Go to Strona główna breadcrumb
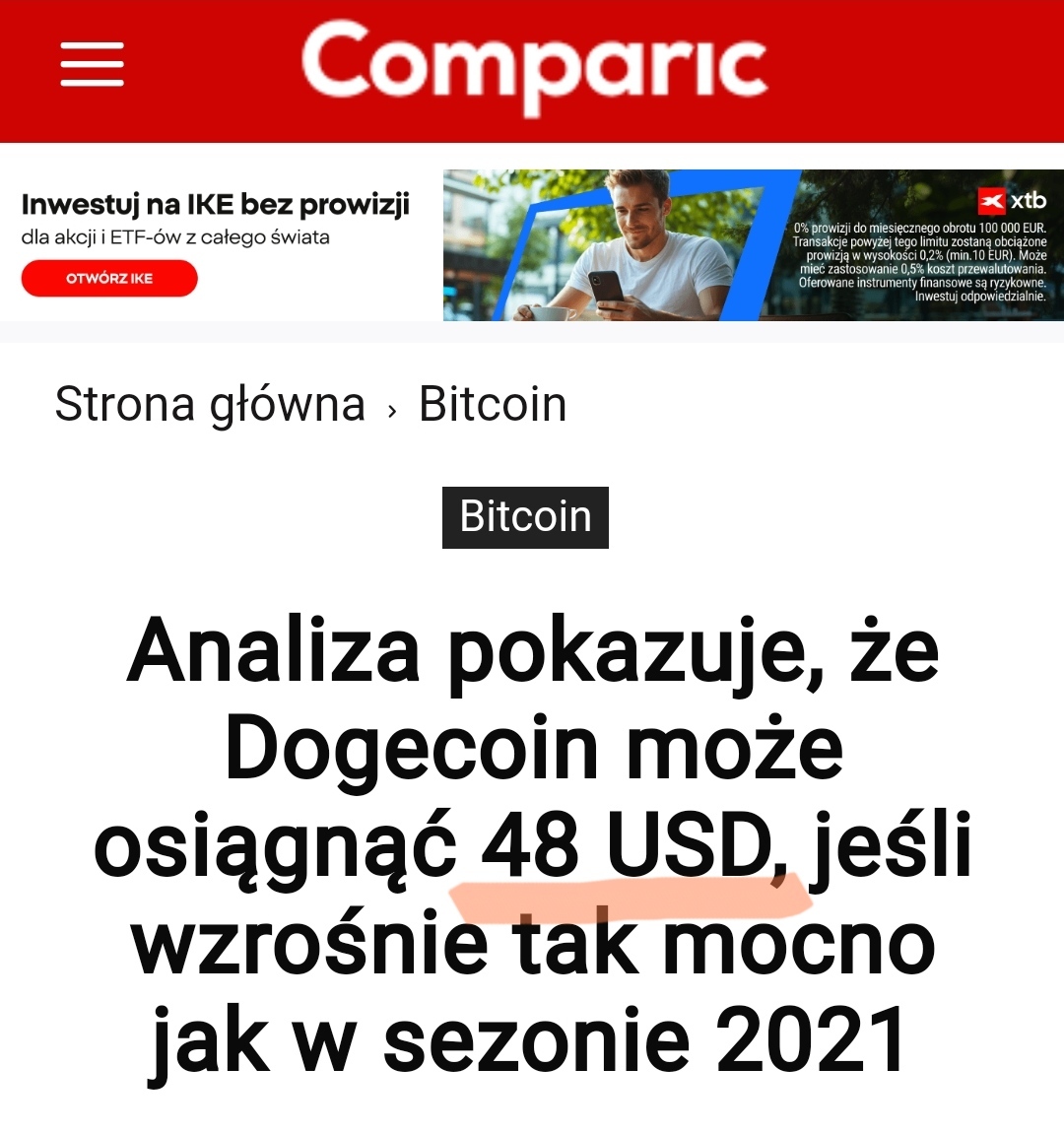Screen dimensions: 1064x1134 [210, 405]
